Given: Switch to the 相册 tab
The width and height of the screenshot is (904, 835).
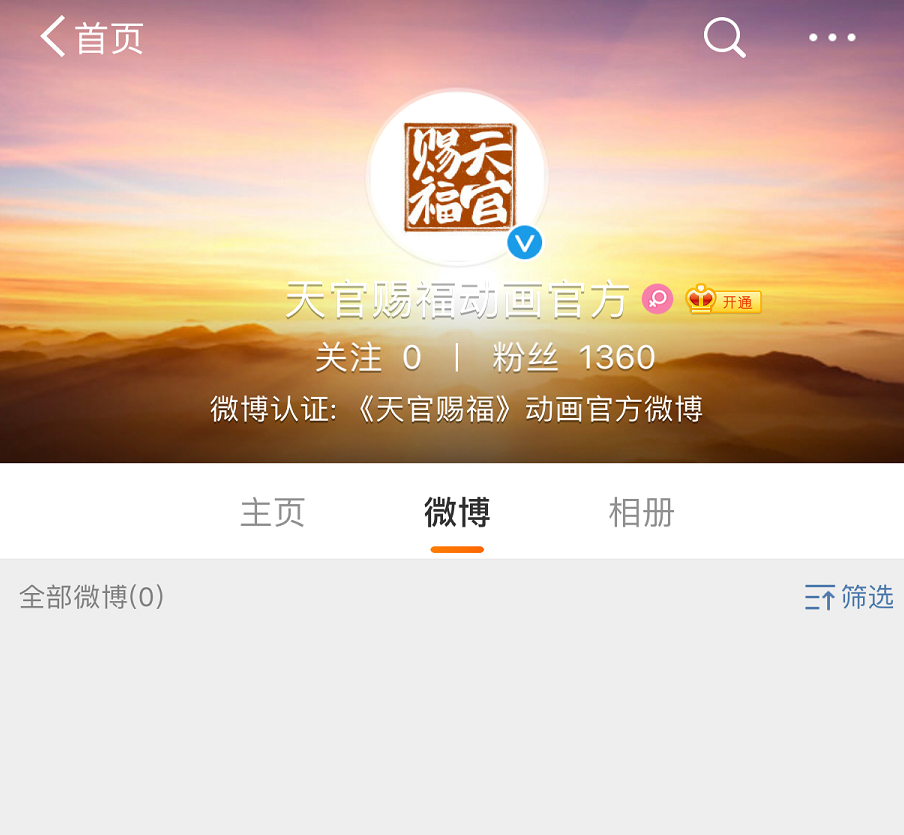Looking at the screenshot, I should tap(641, 513).
